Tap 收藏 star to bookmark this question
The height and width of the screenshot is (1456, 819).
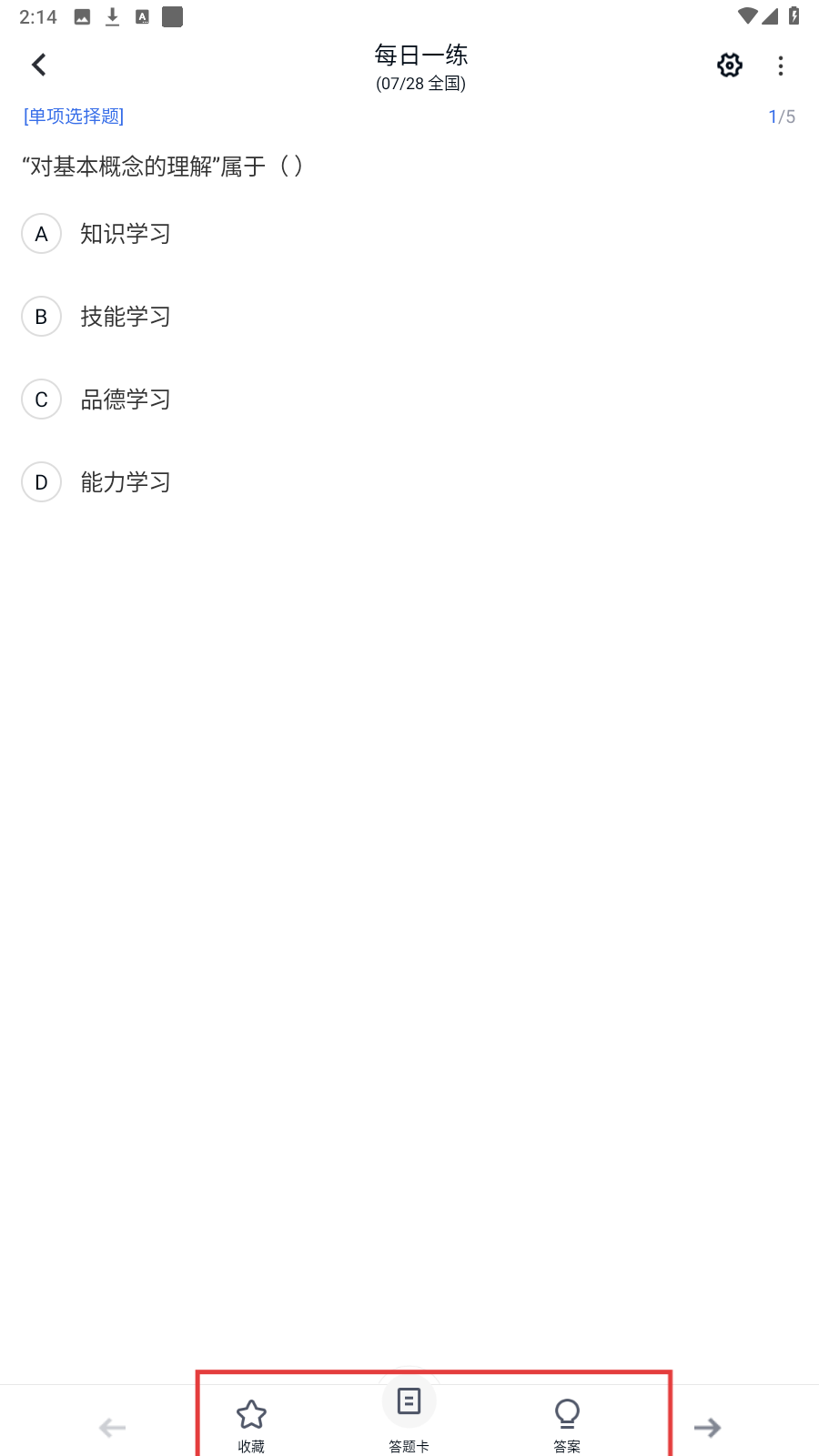point(251,1426)
